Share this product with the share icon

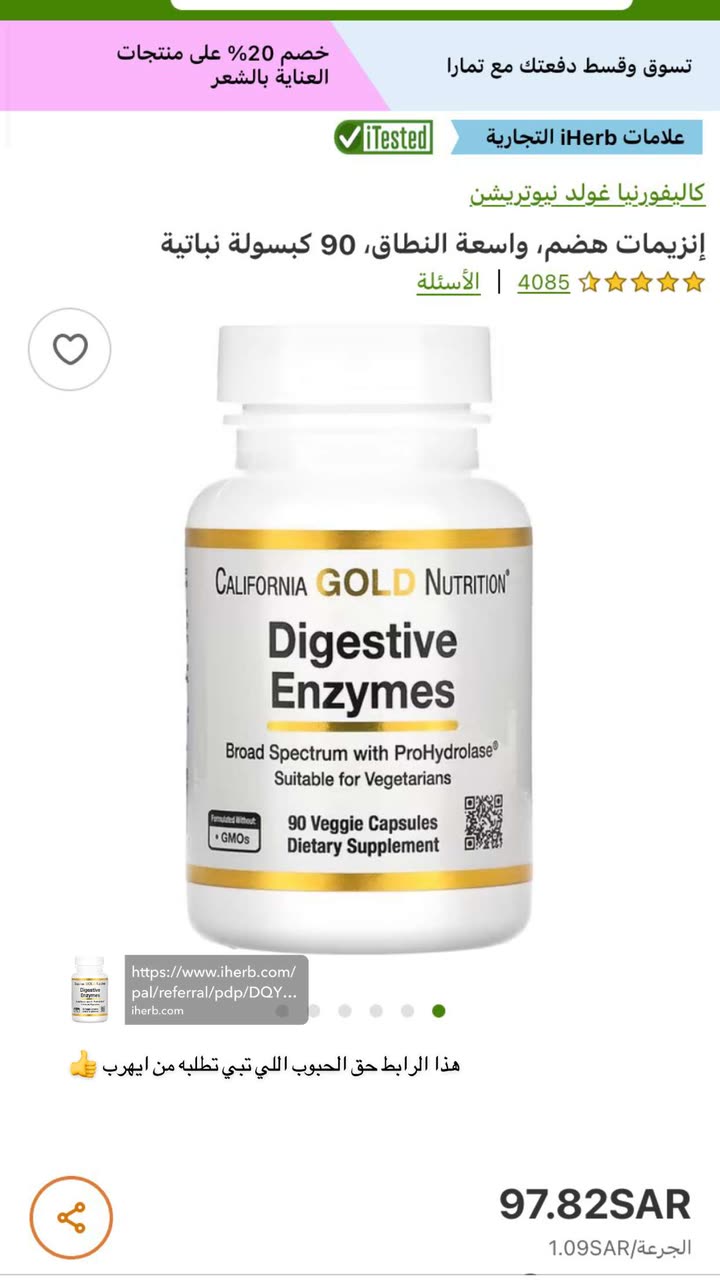(71, 1218)
